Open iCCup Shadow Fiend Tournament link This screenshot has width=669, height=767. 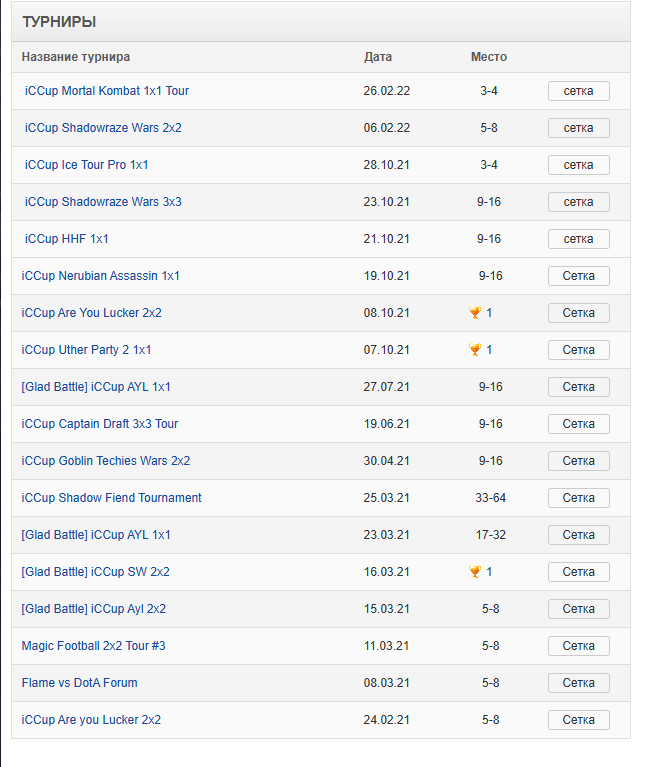[111, 498]
